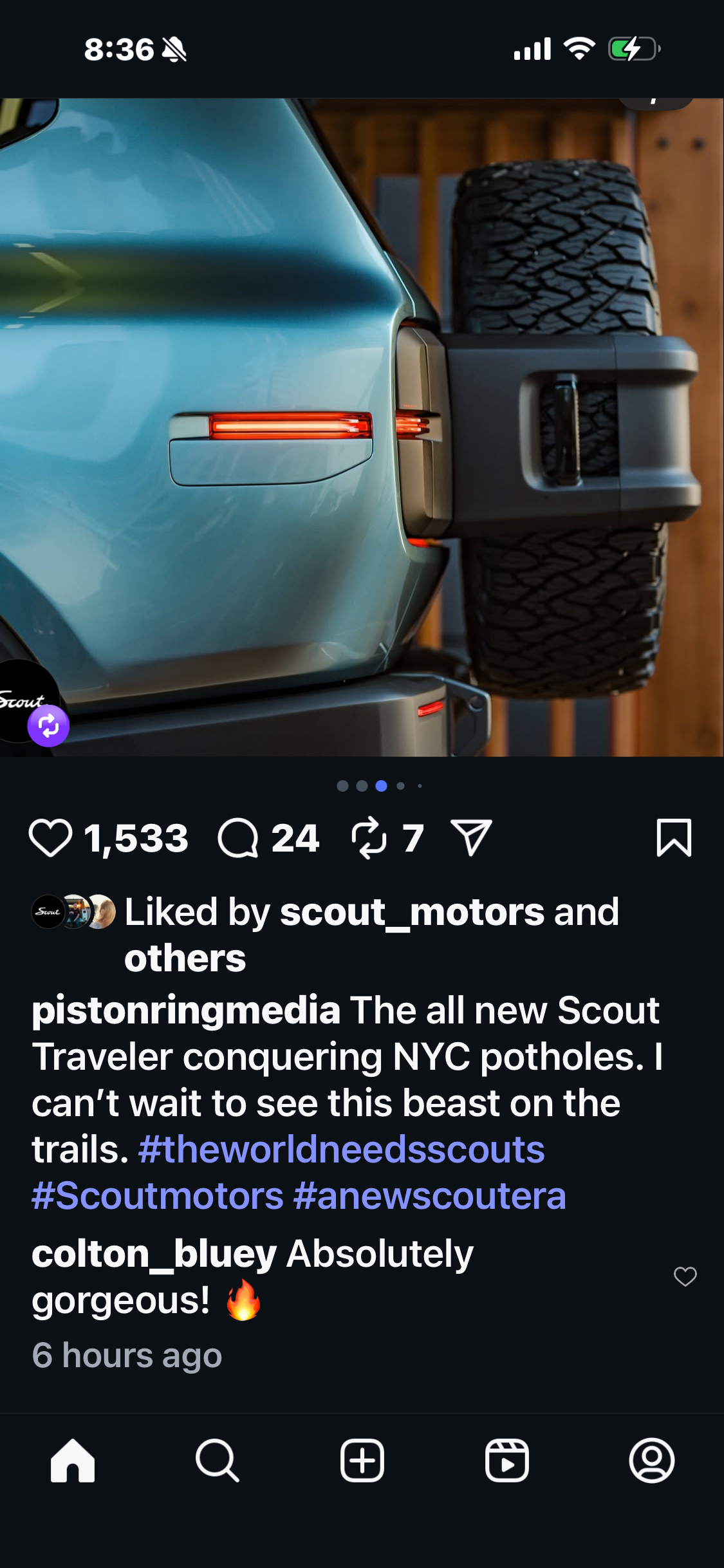Screen dimensions: 724x1568
Task: See others who liked this post
Action: coord(185,958)
